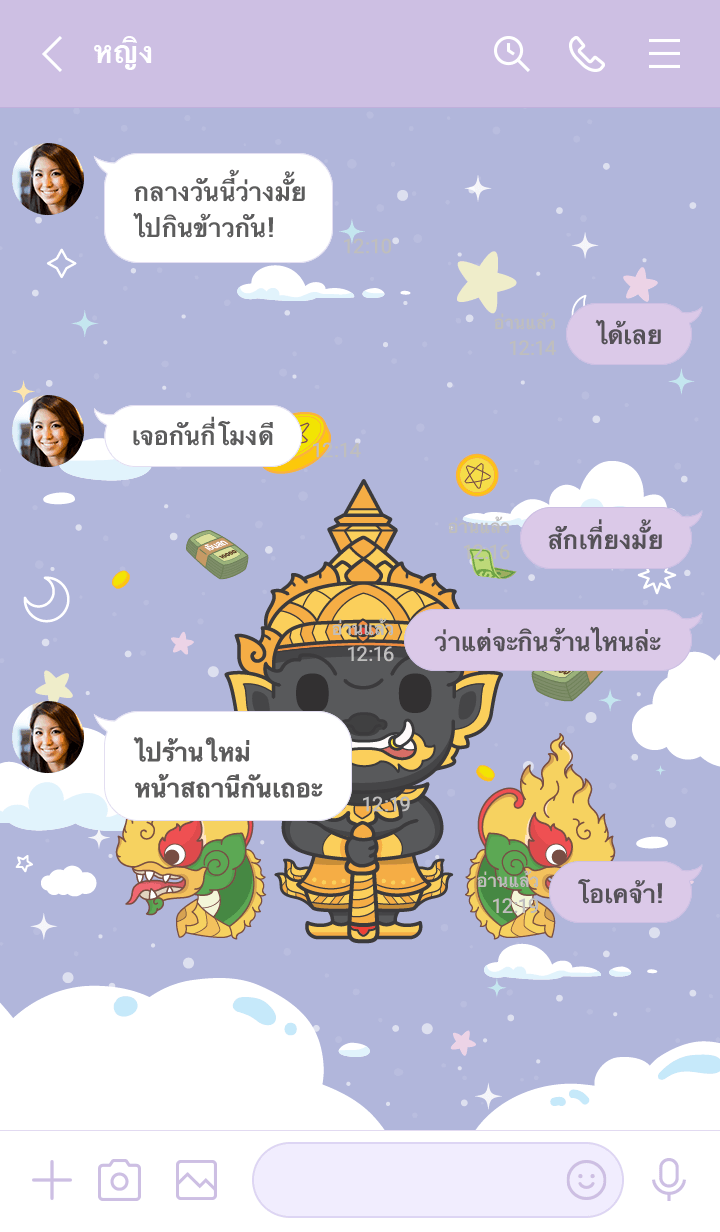Open the chat menu
The width and height of the screenshot is (720, 1232).
[x=664, y=54]
